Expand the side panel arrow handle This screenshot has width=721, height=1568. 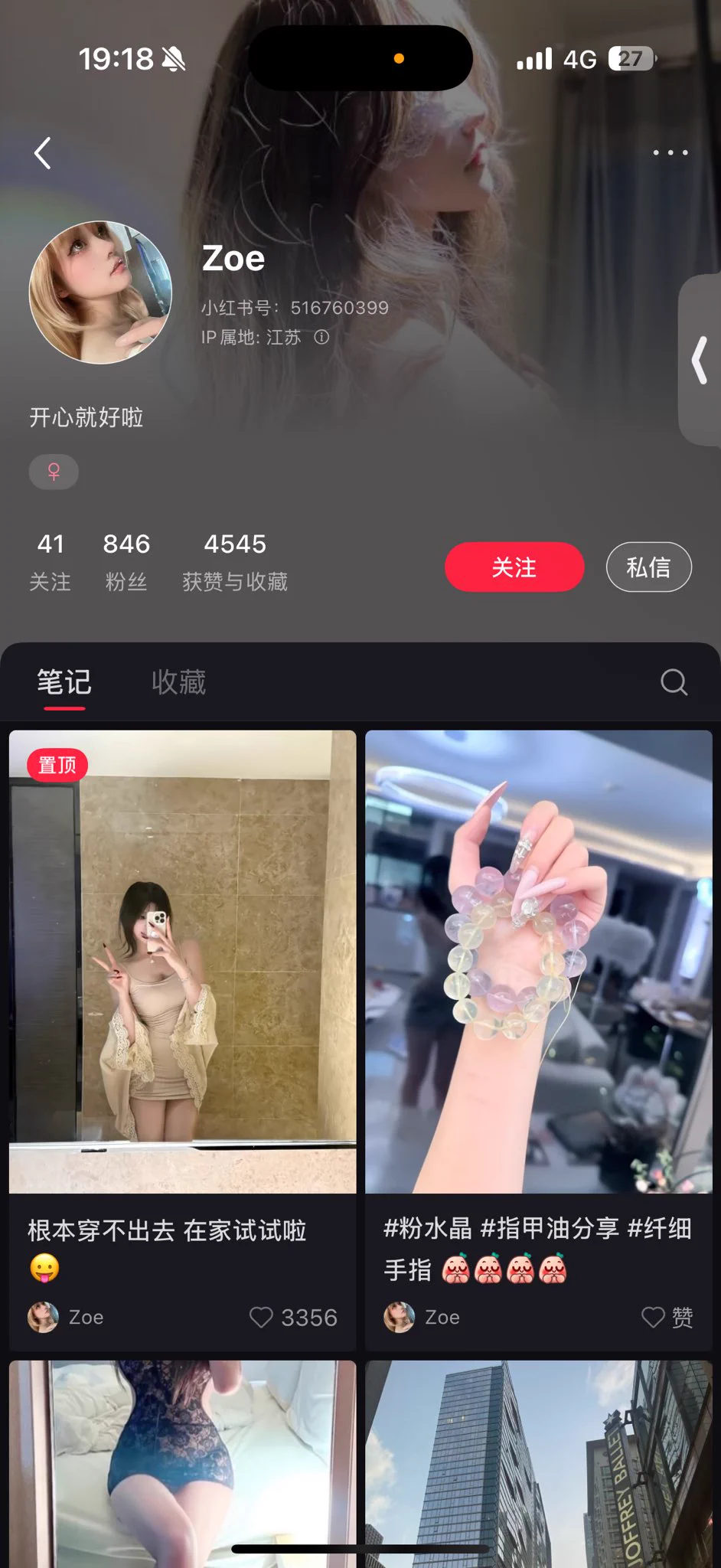tap(700, 360)
